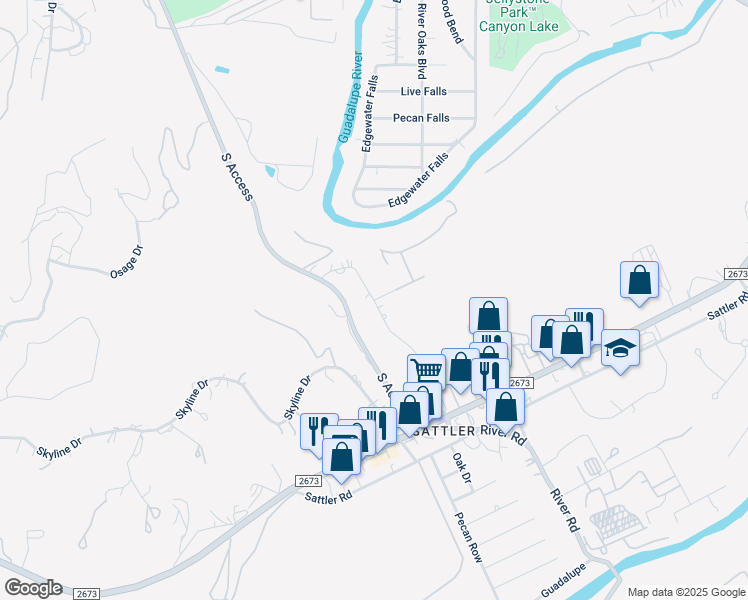Open the school marker with graduation cap
Screen dimensions: 748x600
pyautogui.click(x=620, y=349)
